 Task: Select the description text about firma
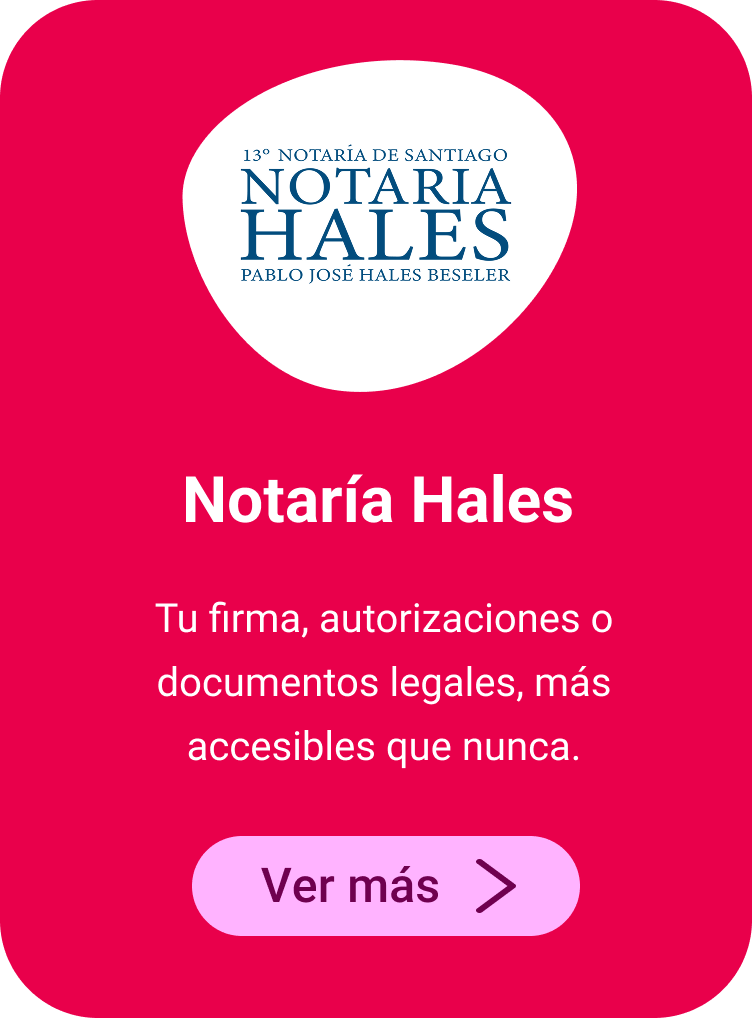[383, 620]
